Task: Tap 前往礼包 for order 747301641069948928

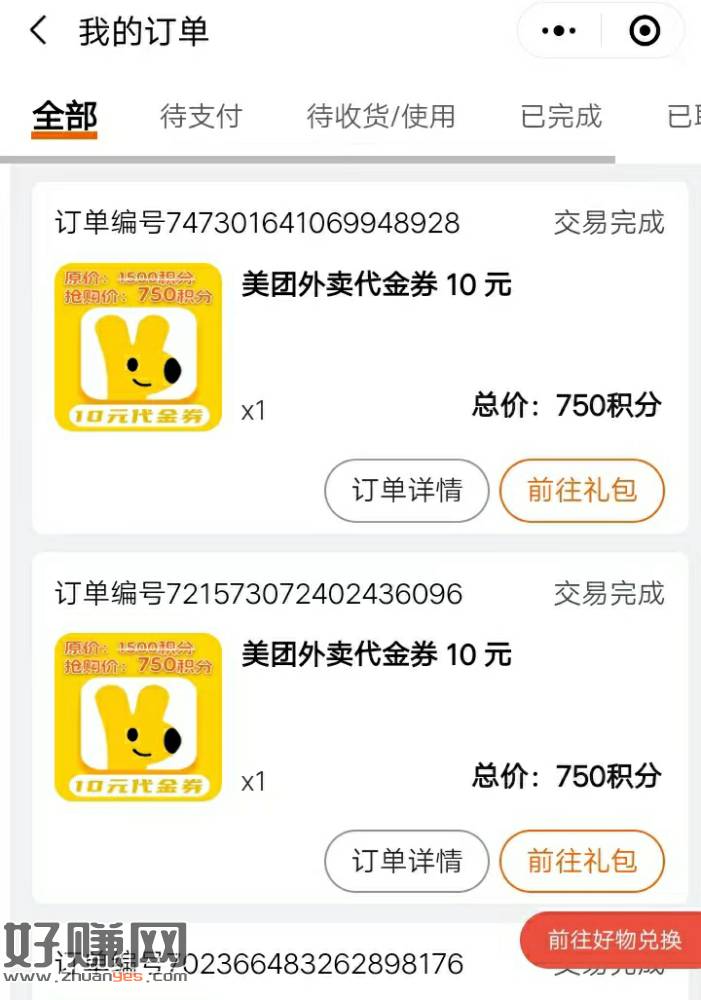Action: pyautogui.click(x=582, y=490)
